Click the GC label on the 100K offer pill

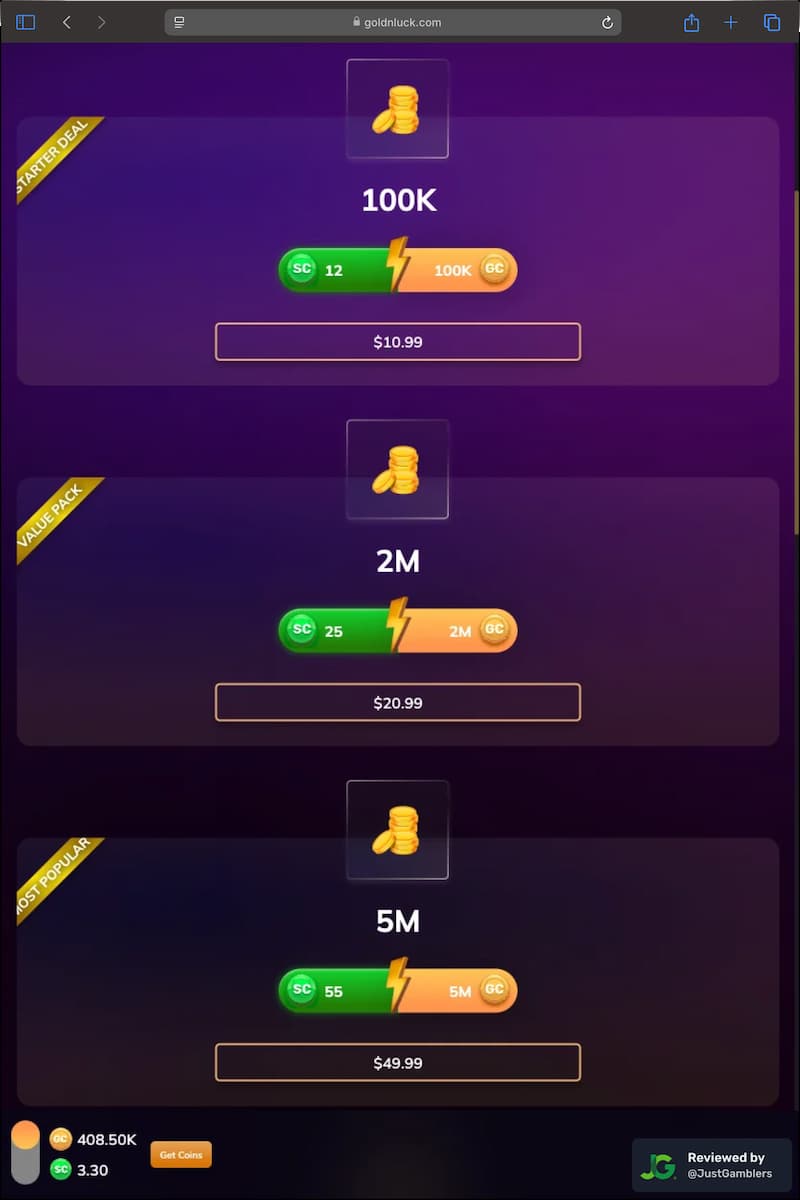click(x=494, y=268)
